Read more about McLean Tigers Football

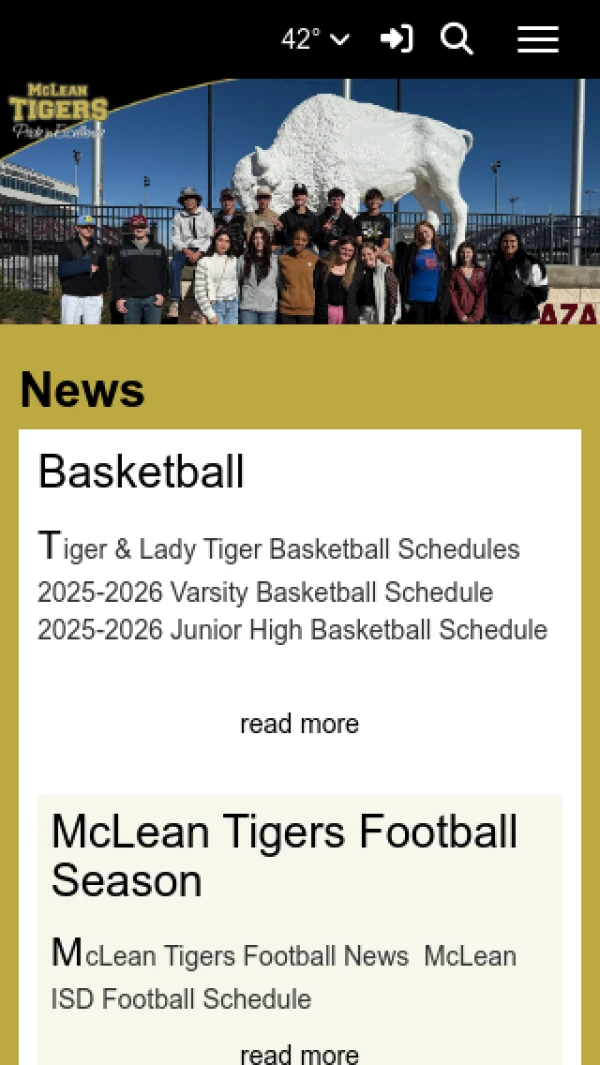coord(299,1054)
